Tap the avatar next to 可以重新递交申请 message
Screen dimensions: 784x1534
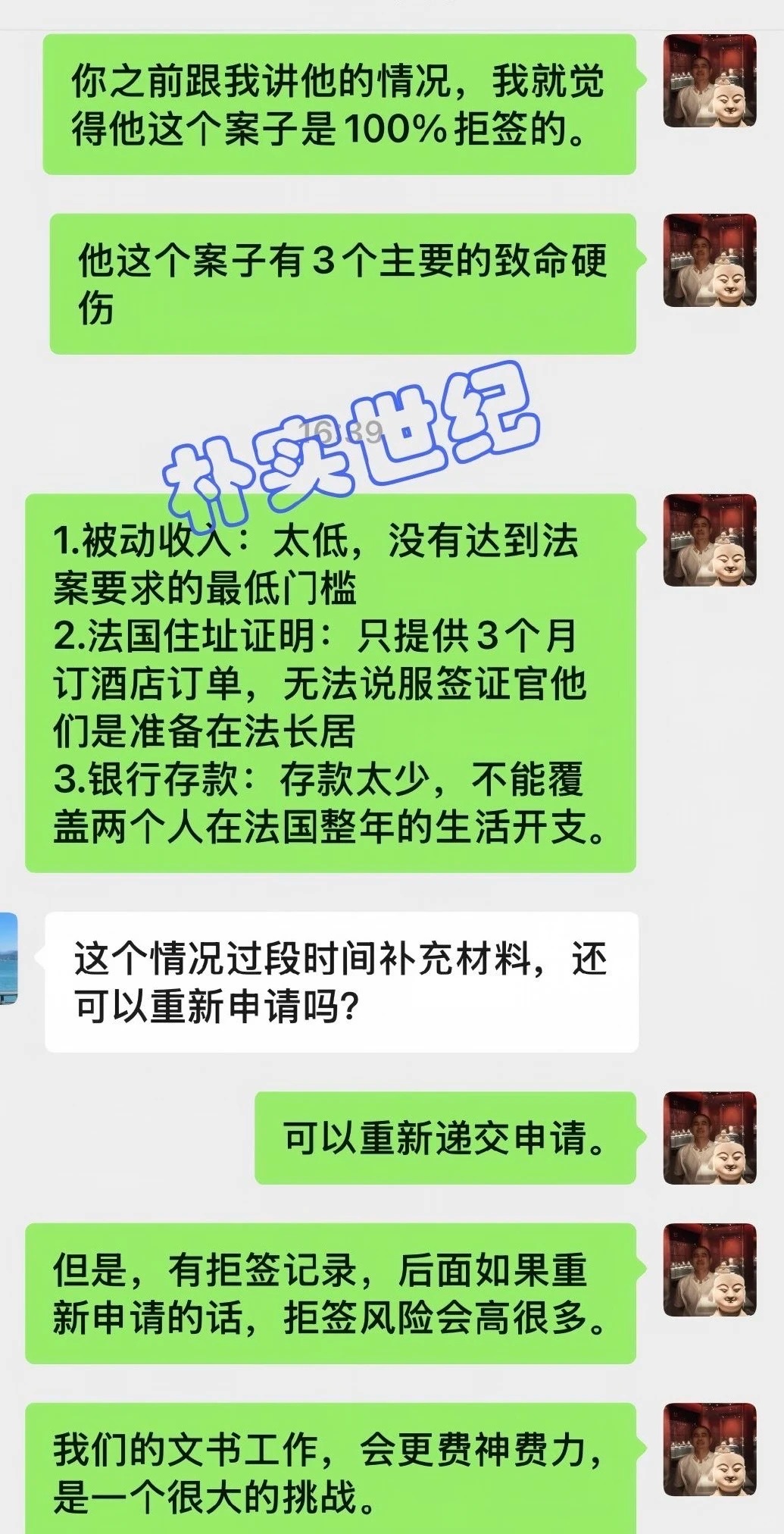pyautogui.click(x=710, y=1138)
